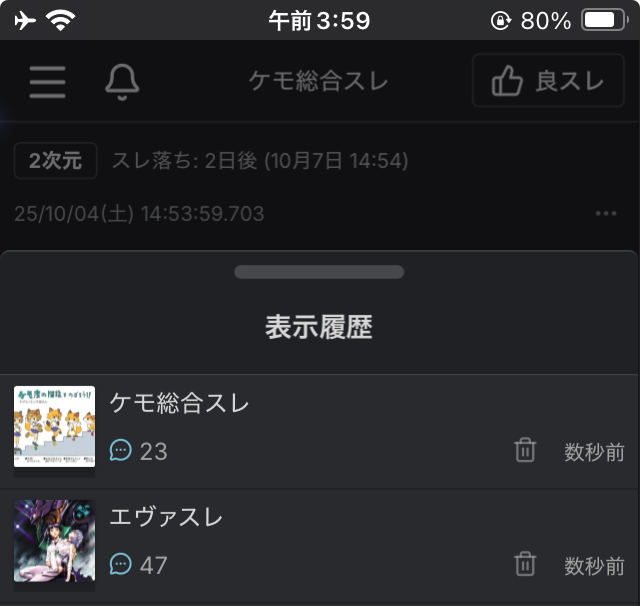
Task: Tap the 良スレ thumbs-up button
Action: tap(548, 82)
